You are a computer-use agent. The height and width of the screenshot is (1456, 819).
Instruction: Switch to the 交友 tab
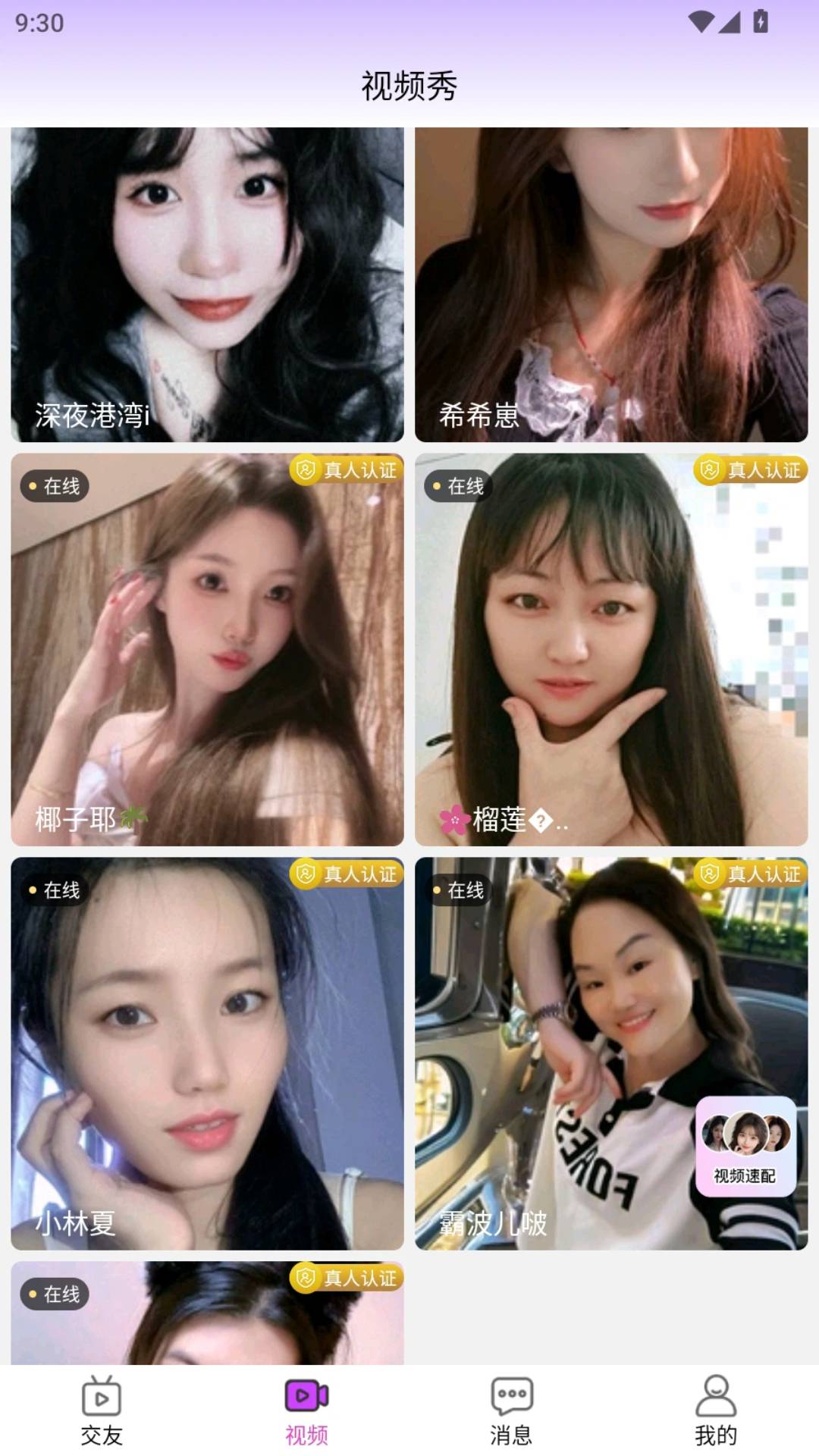(x=102, y=1410)
